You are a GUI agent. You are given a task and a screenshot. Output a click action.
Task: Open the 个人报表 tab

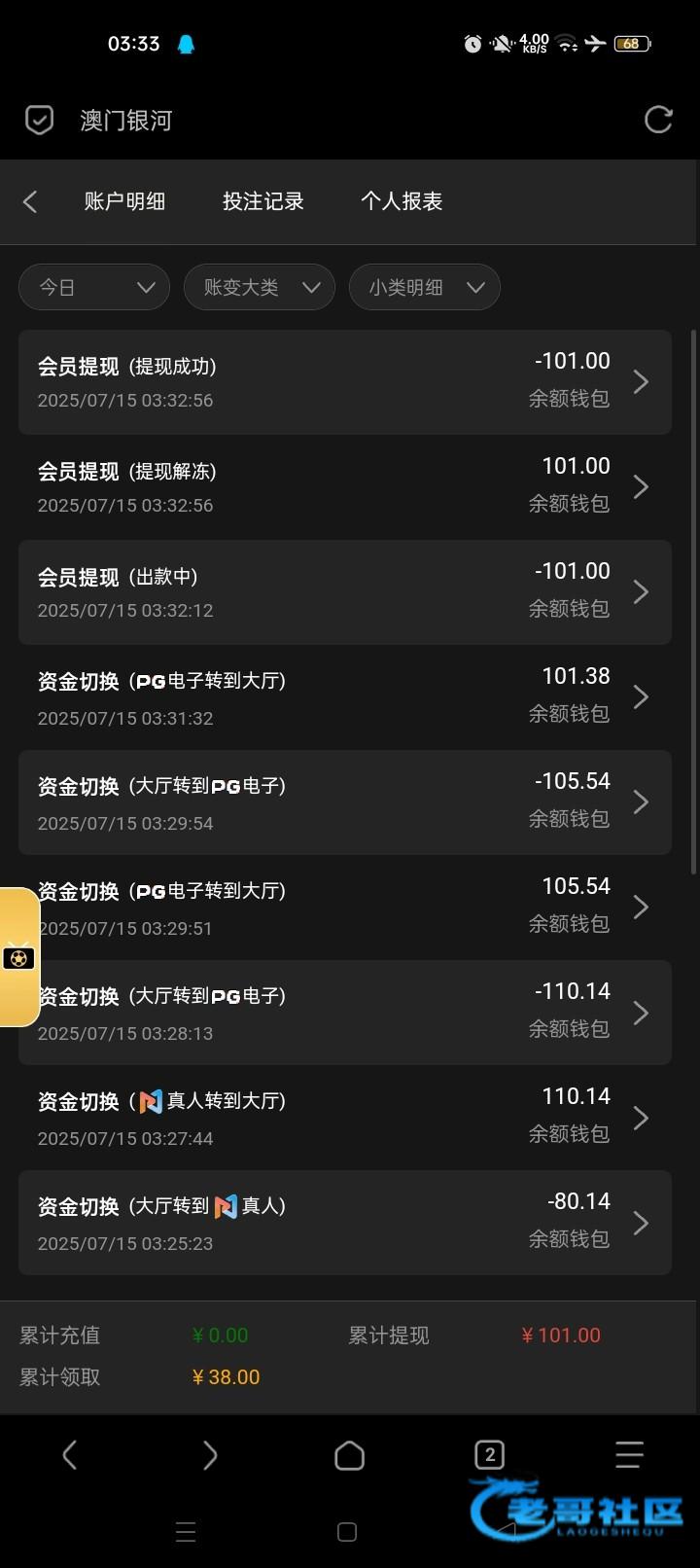[x=402, y=201]
